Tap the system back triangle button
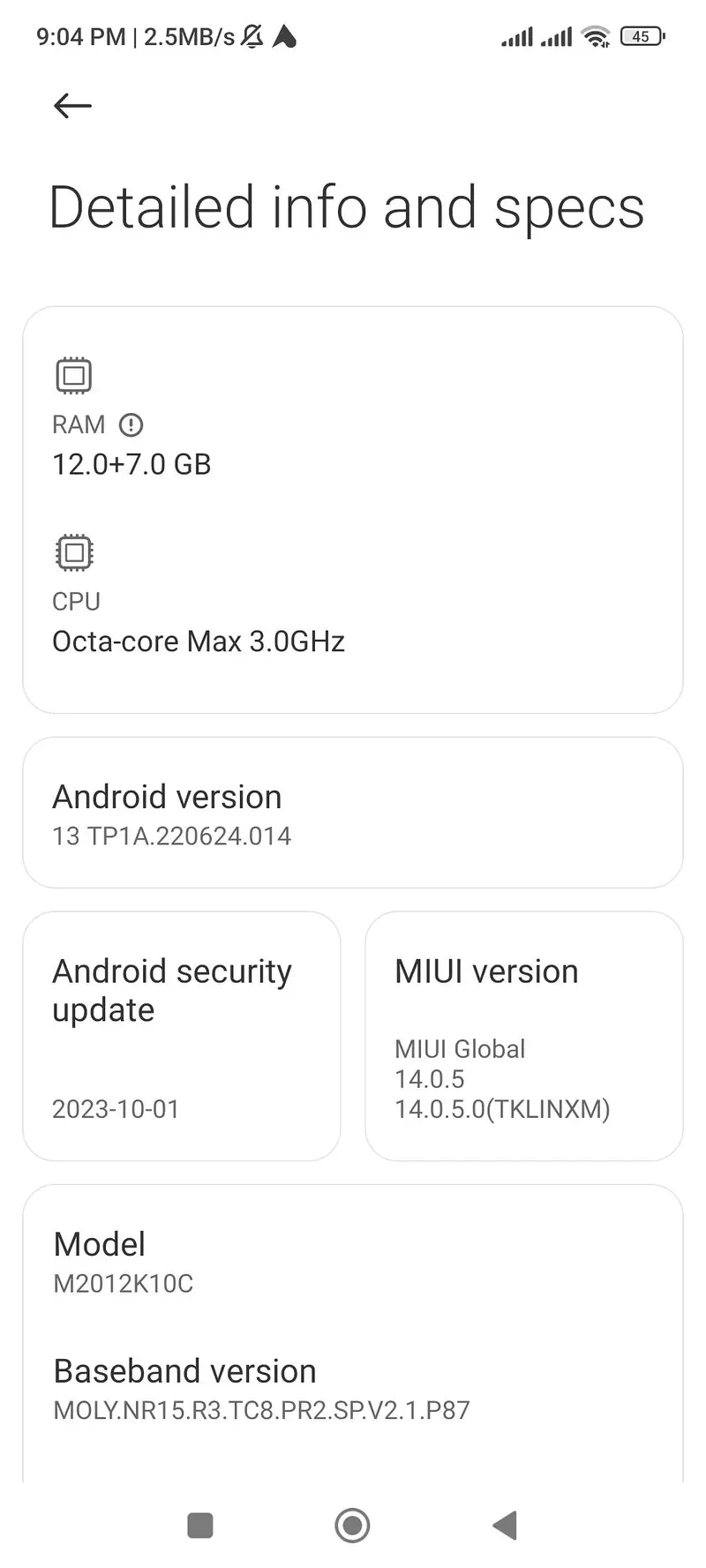The image size is (706, 1568). (x=505, y=1525)
